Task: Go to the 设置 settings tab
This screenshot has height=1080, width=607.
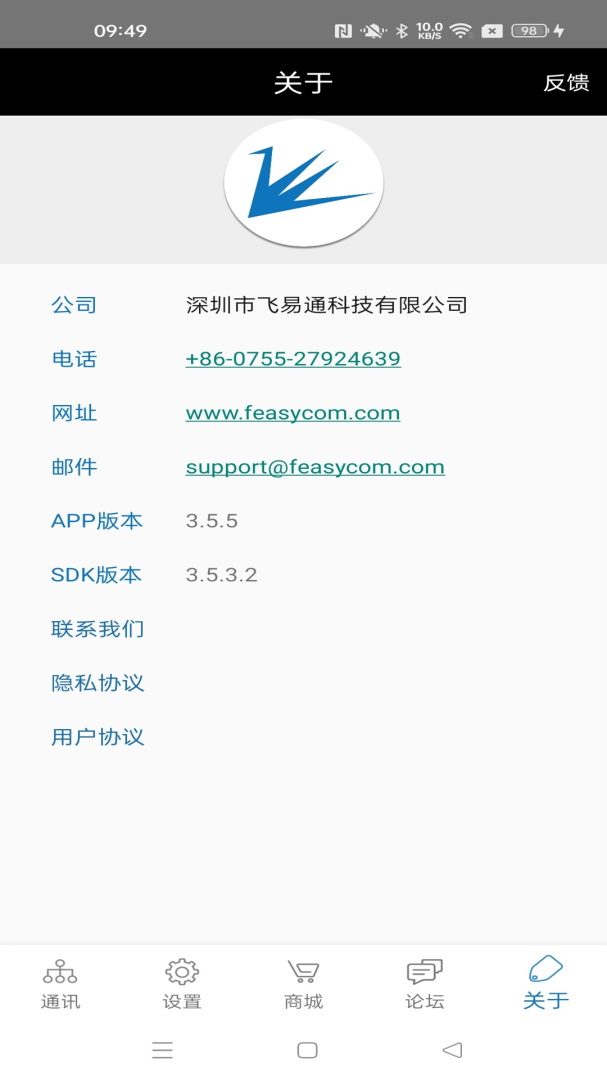Action: [x=182, y=984]
